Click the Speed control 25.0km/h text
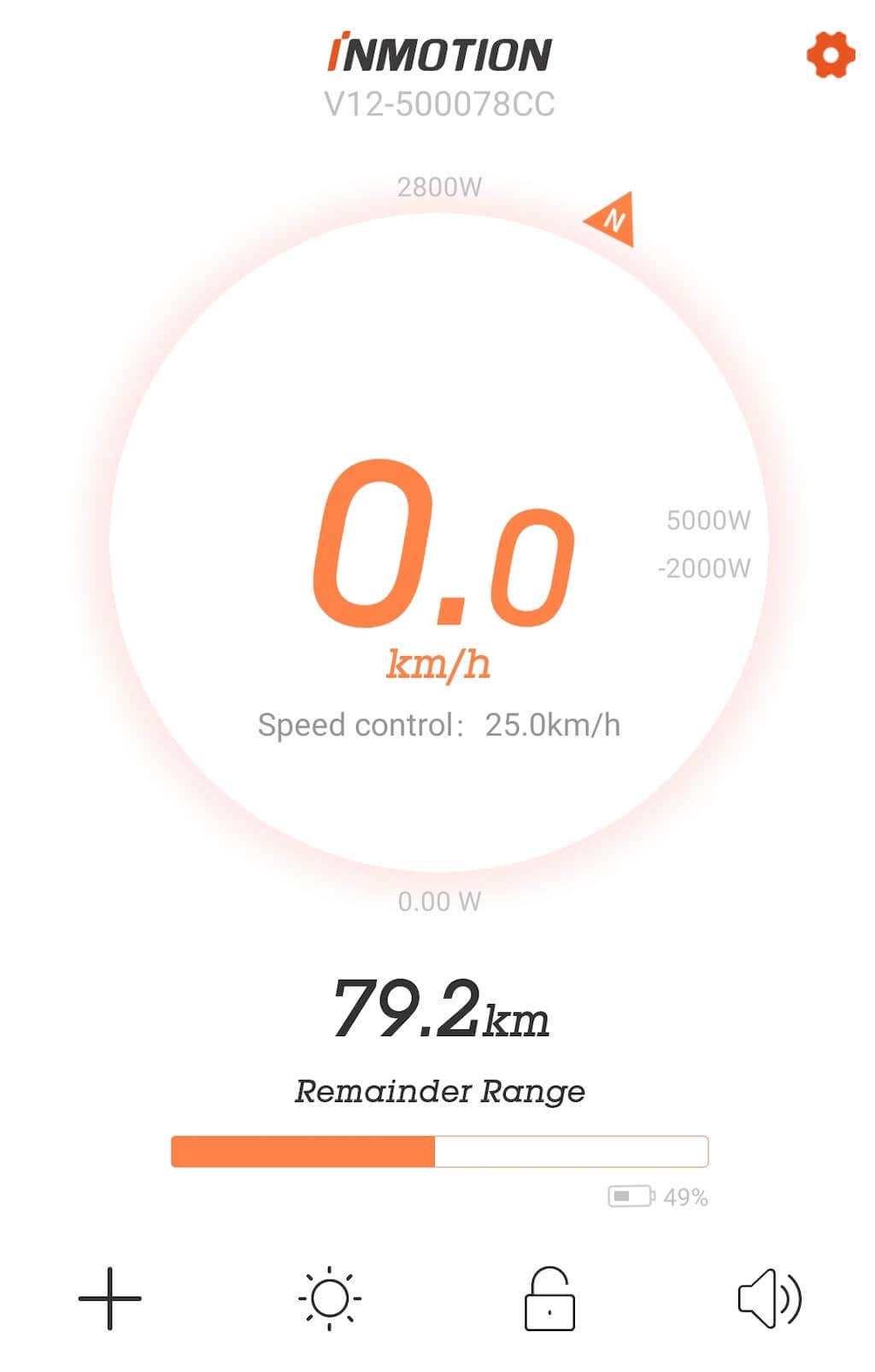Viewport: 875px width, 1372px height. pyautogui.click(x=441, y=726)
